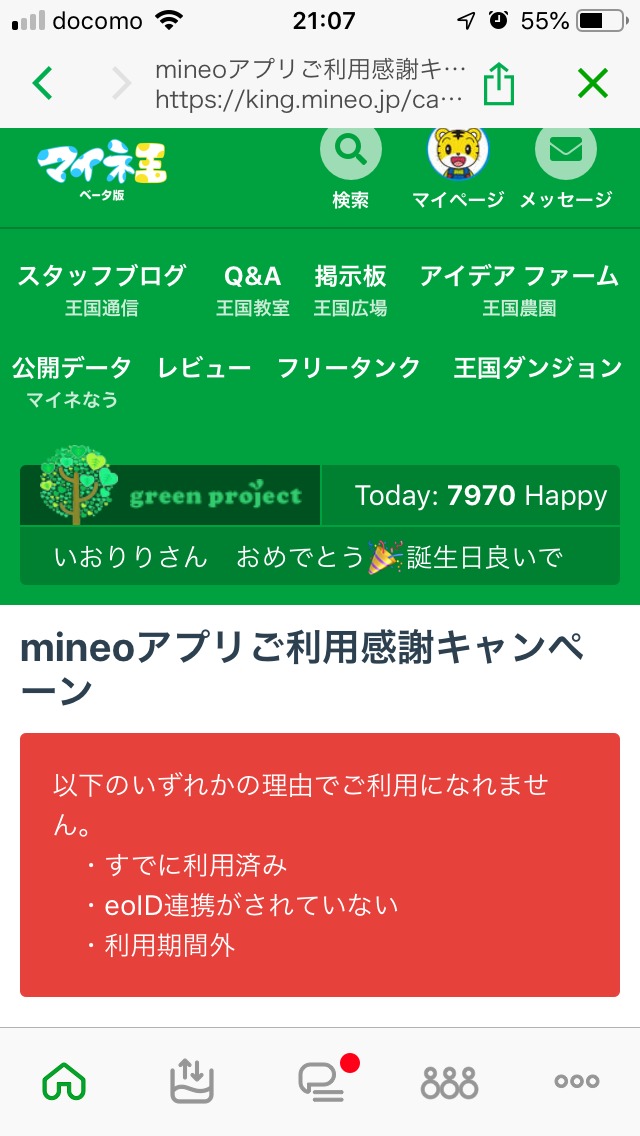The image size is (640, 1136).
Task: Open 王国ダンジョン page
Action: point(537,369)
